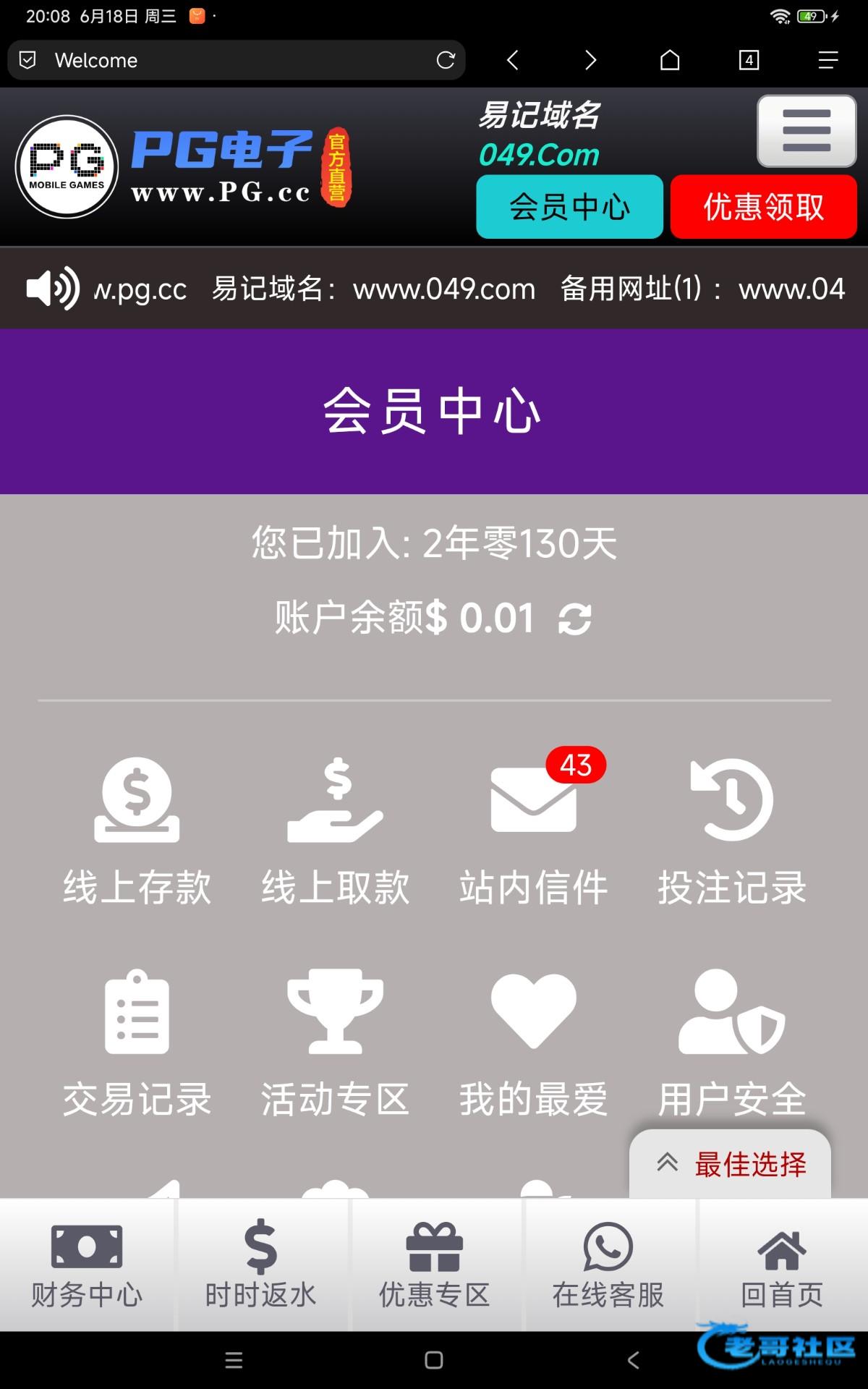Reload the page in the browser
The image size is (868, 1389).
click(446, 60)
